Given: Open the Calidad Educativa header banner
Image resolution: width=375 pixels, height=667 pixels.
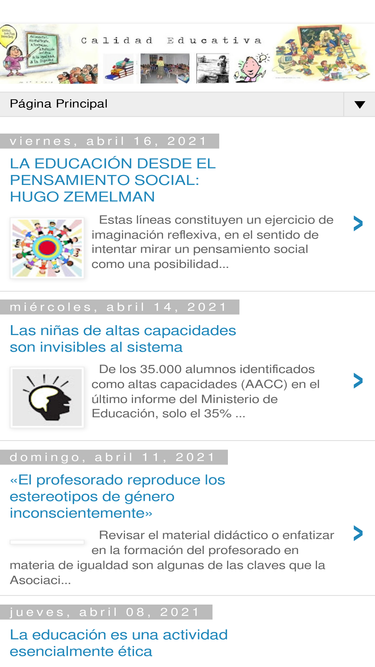Looking at the screenshot, I should (x=188, y=54).
